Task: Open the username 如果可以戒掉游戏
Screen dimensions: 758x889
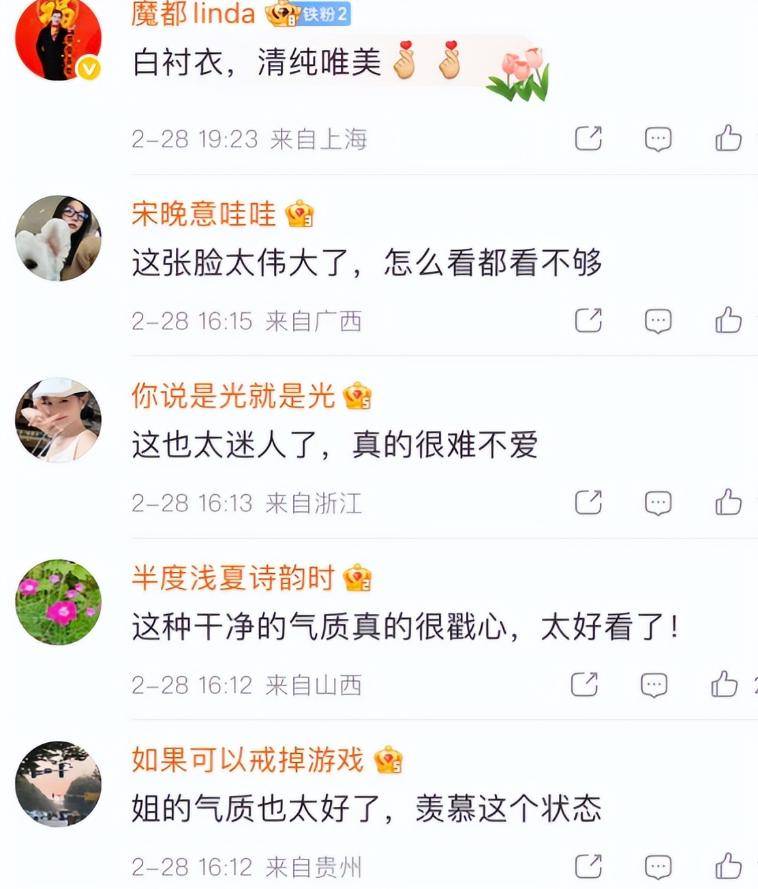Action: pos(247,759)
